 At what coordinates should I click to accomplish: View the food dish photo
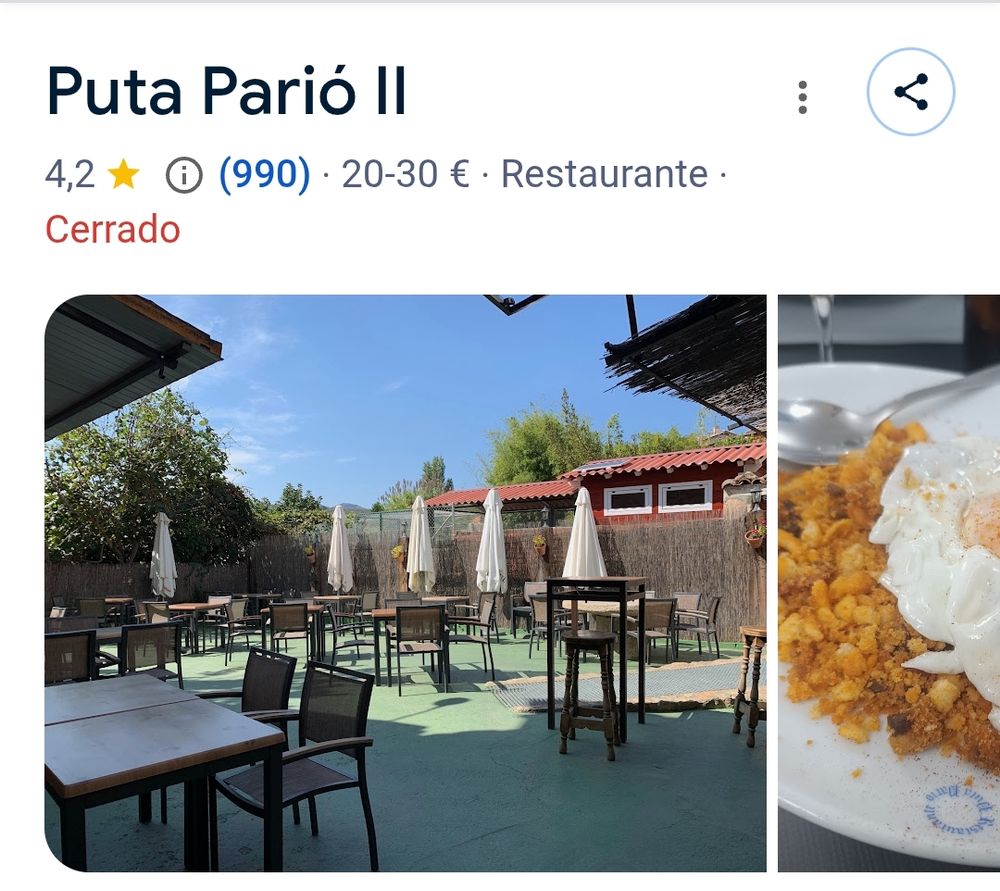coord(889,583)
